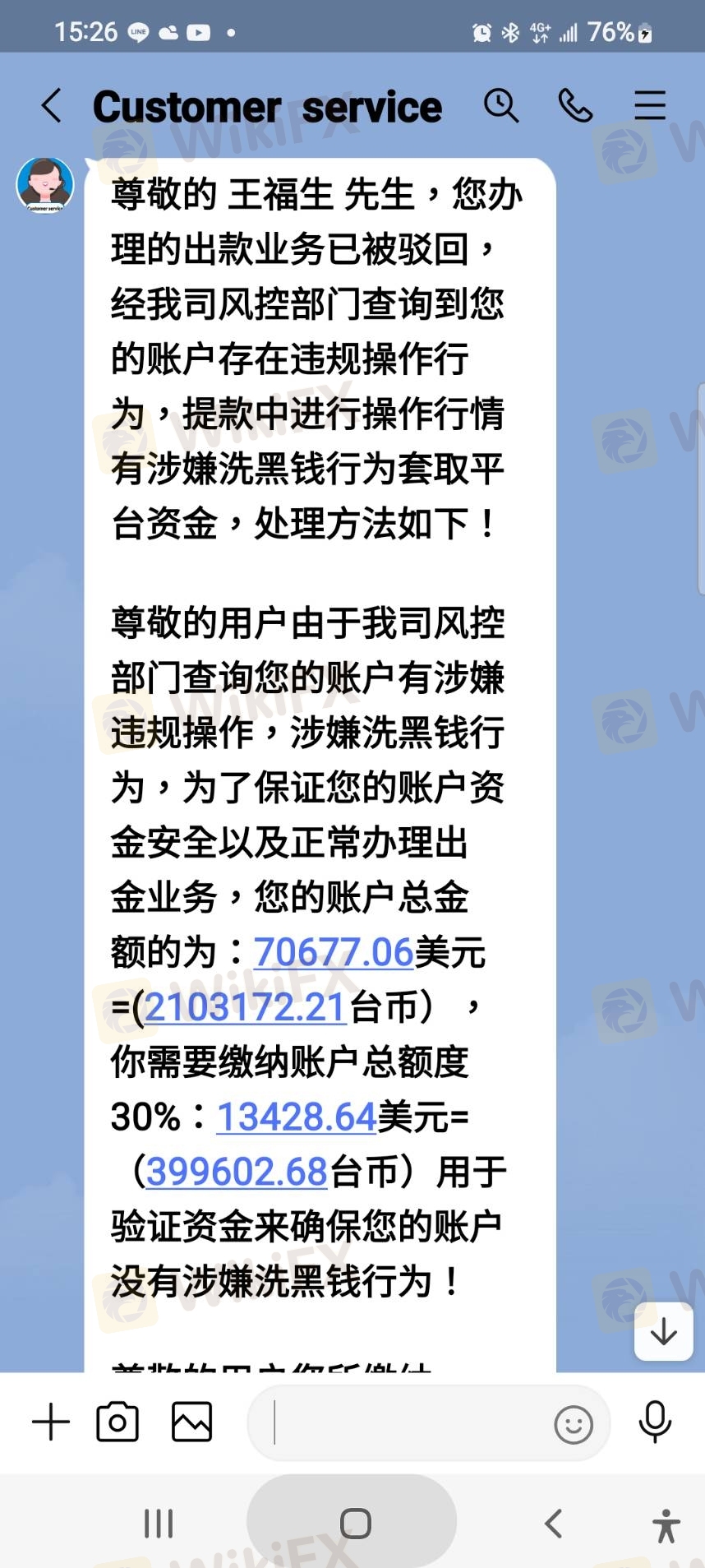
Task: Pick an image from the gallery
Action: coord(191,1422)
